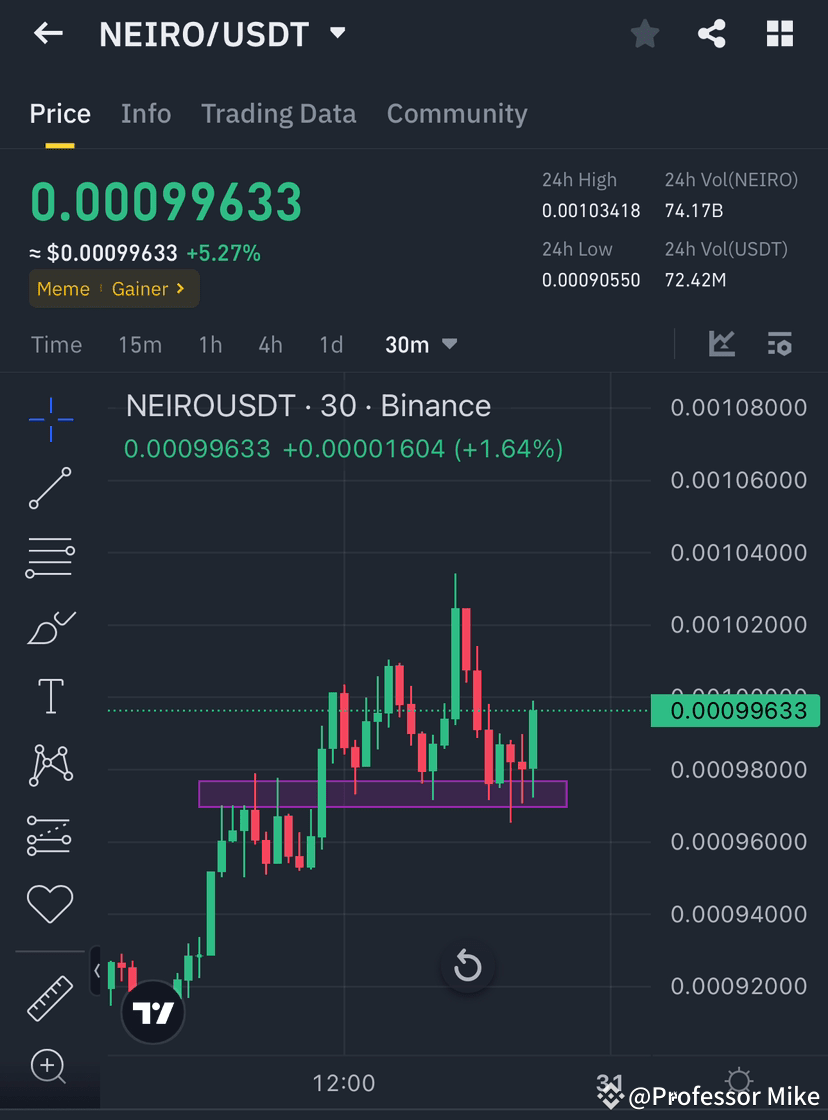Select the text annotation tool
The width and height of the screenshot is (828, 1120).
pyautogui.click(x=50, y=695)
